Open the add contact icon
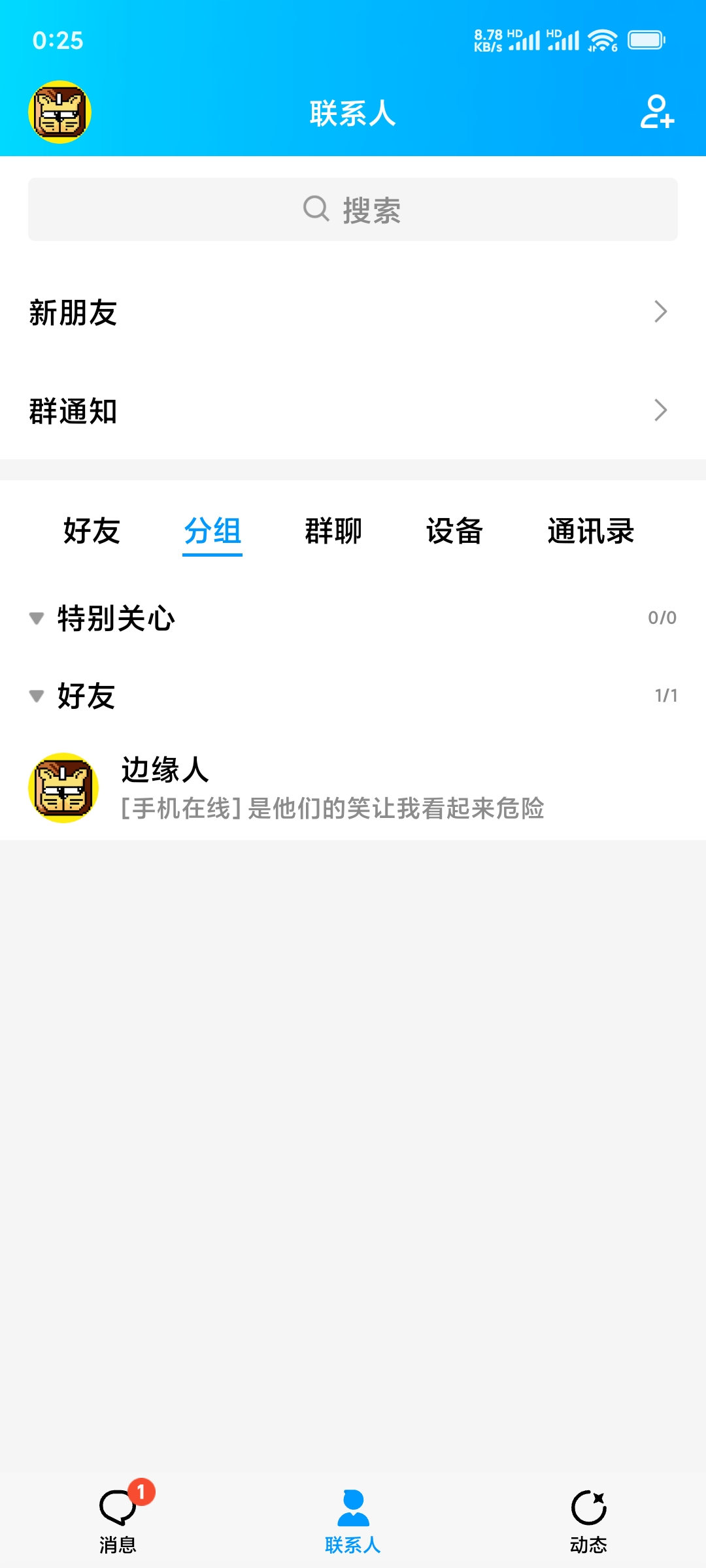706x1568 pixels. pyautogui.click(x=657, y=112)
